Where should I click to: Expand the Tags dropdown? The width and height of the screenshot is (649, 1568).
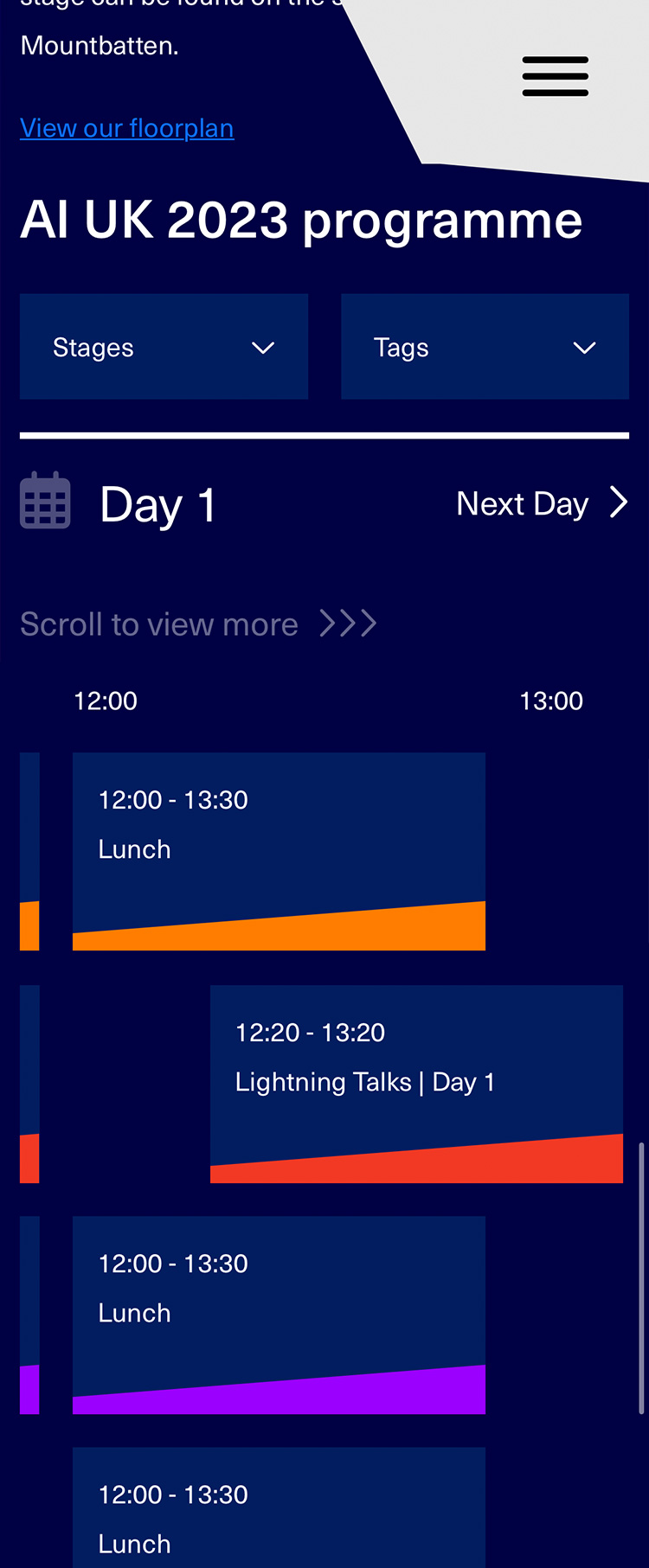click(485, 347)
